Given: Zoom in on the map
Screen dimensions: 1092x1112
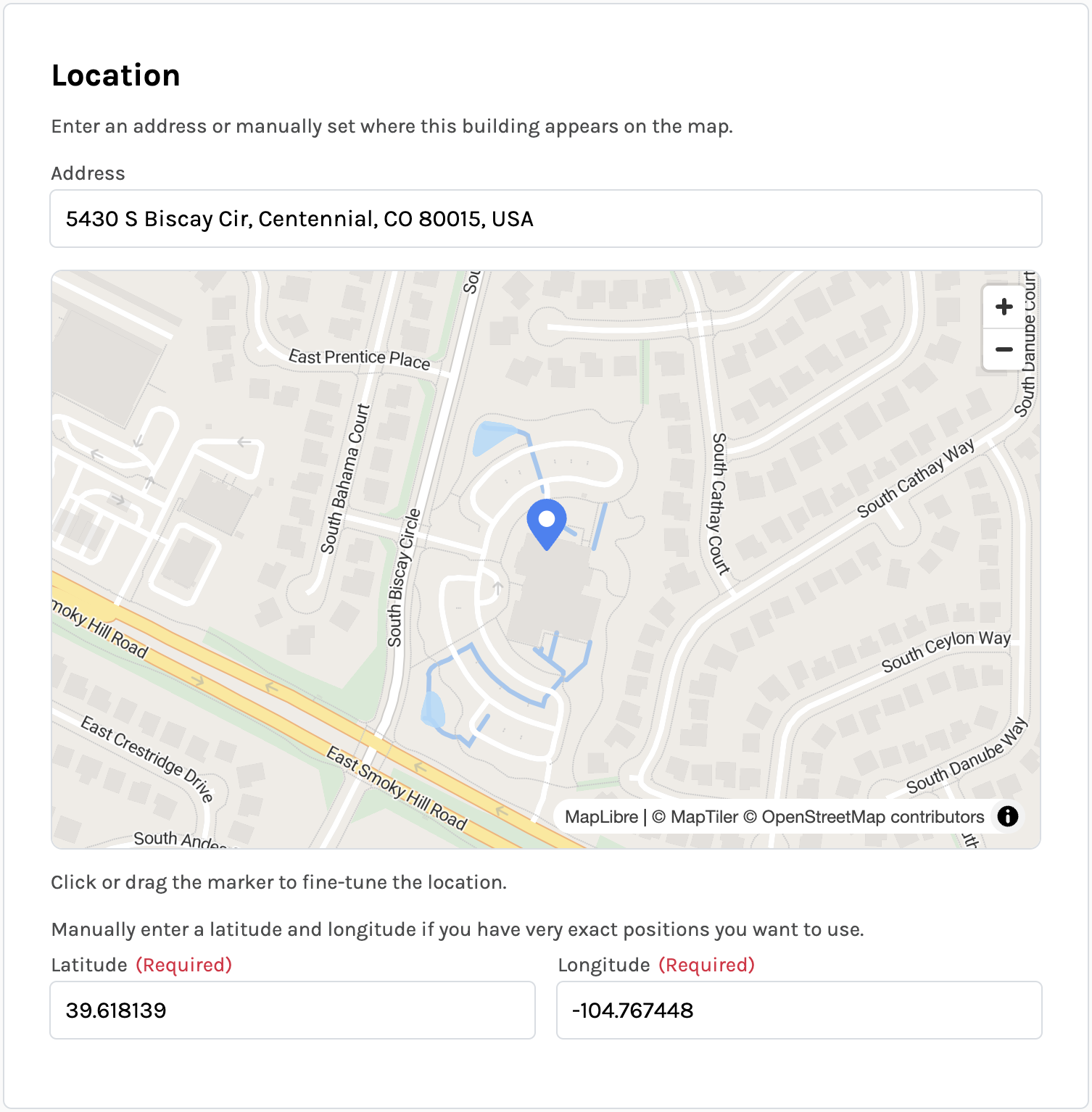Looking at the screenshot, I should coord(1004,307).
